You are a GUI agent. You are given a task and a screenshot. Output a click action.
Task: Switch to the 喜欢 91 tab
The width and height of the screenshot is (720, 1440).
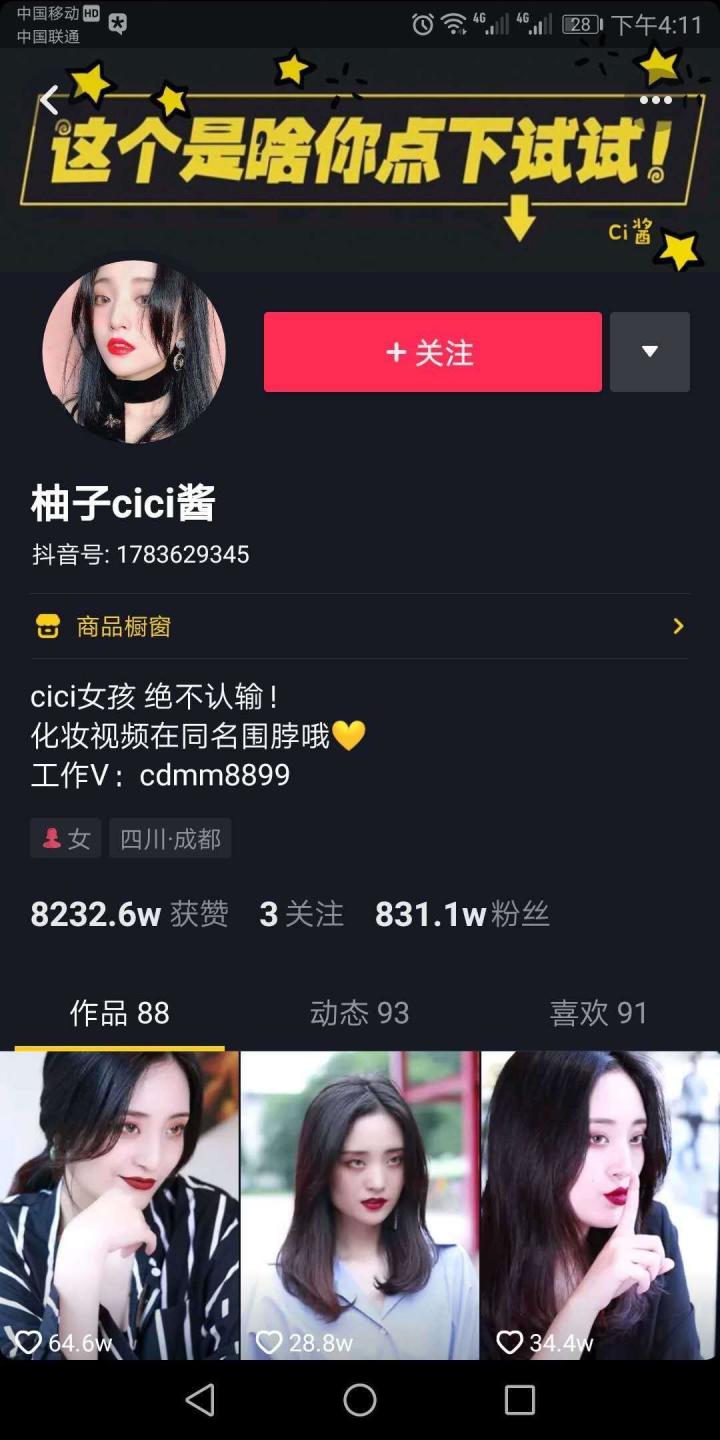coord(598,1013)
